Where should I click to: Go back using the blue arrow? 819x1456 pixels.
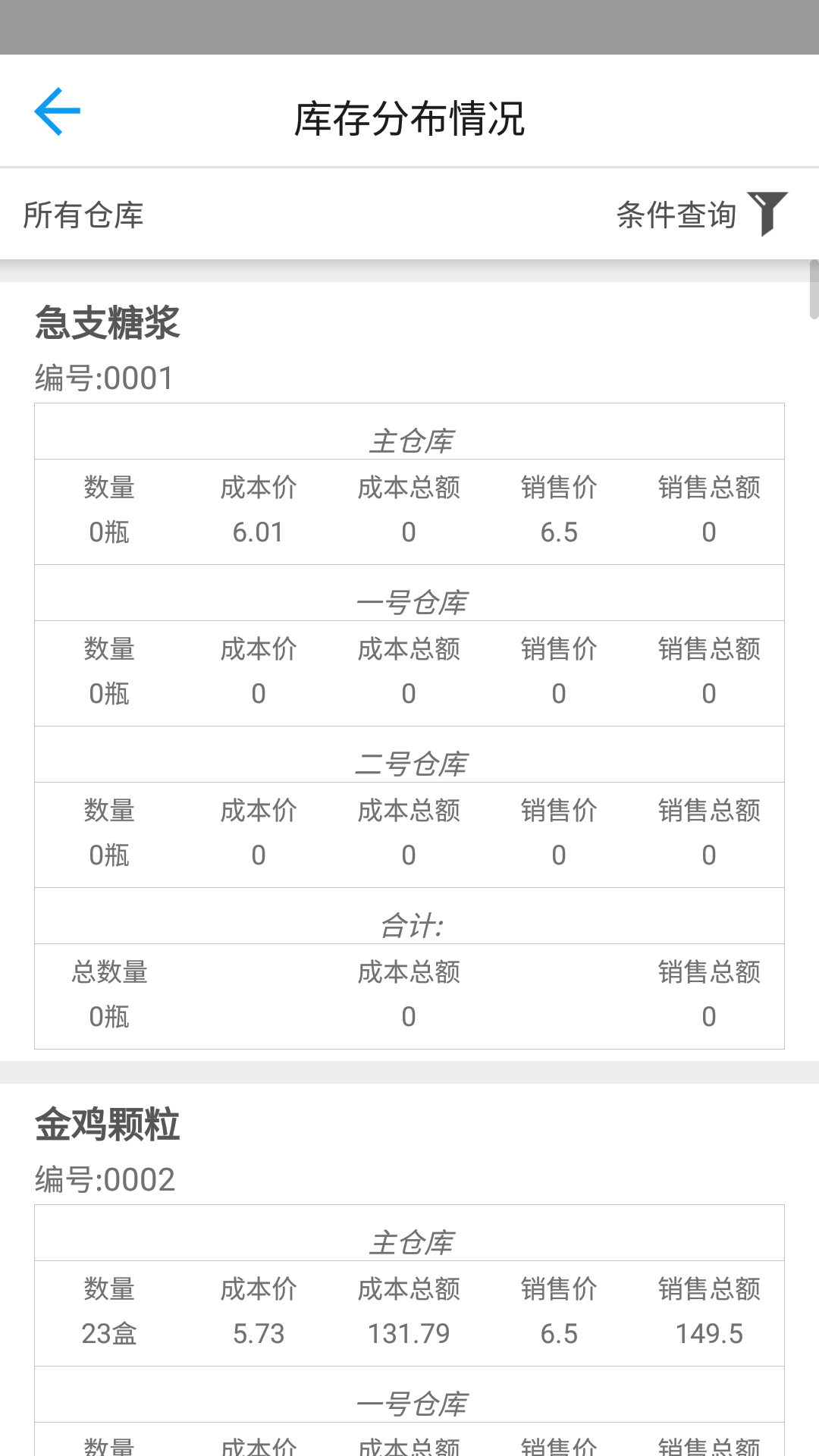click(57, 111)
